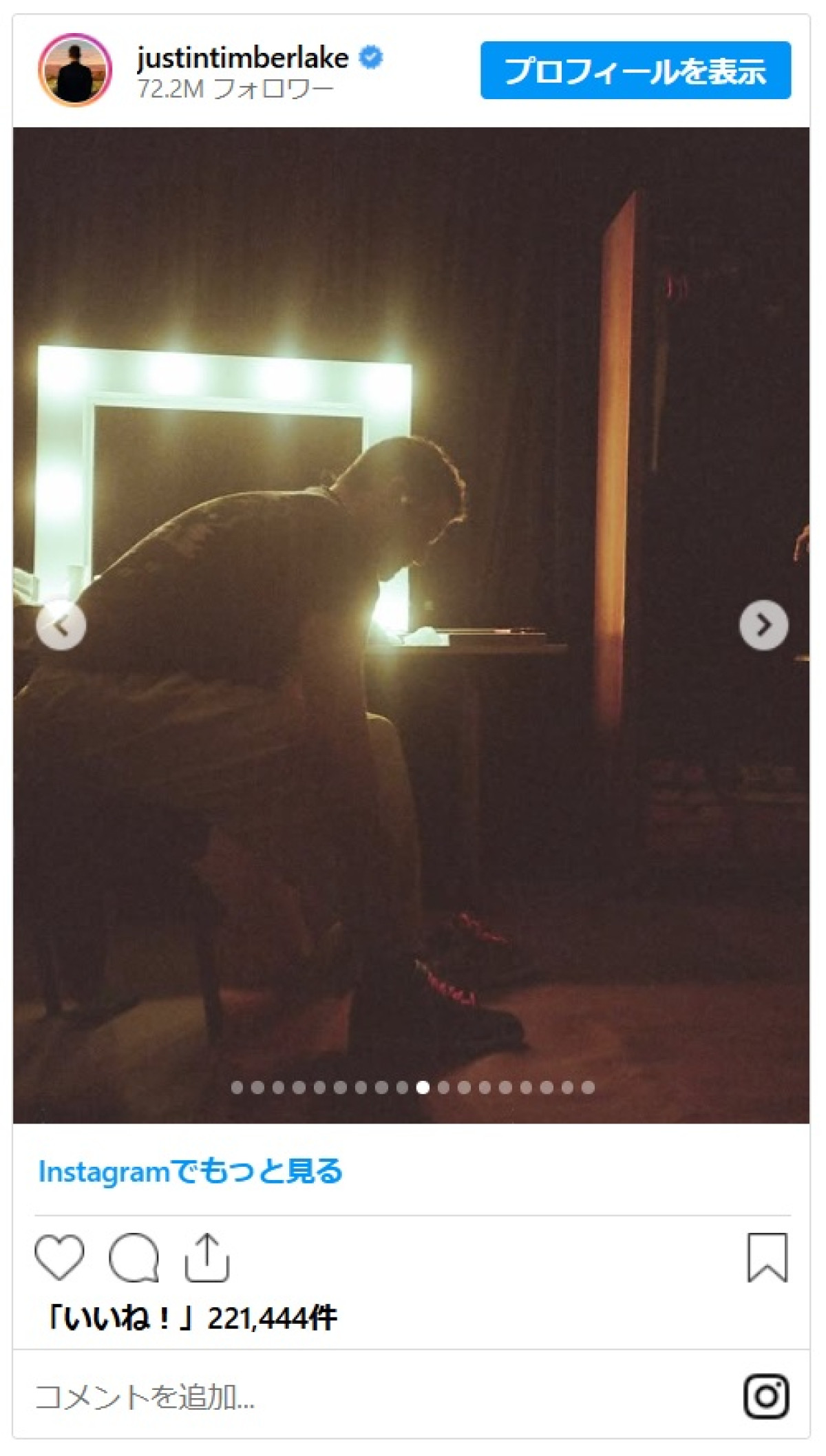The width and height of the screenshot is (826, 1456).
Task: Open justintimberlake's profile avatar
Action: point(75,70)
